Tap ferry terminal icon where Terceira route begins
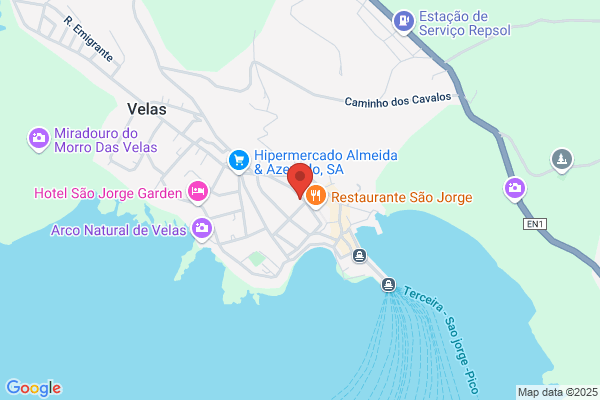The width and height of the screenshot is (600, 400). [388, 285]
